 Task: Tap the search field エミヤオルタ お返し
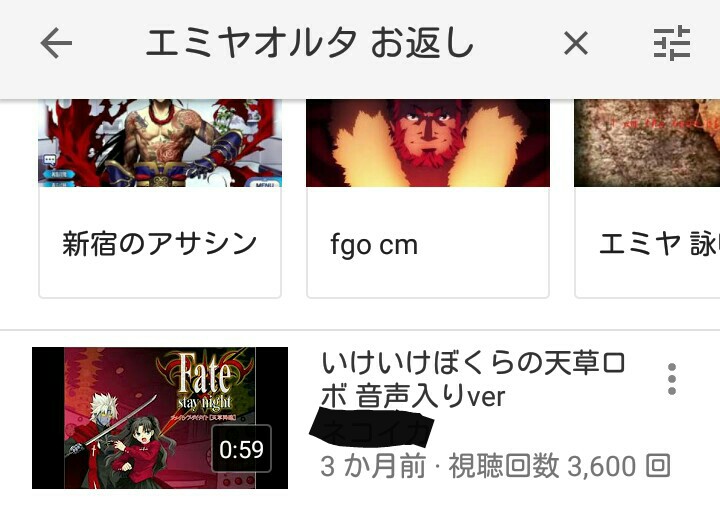309,43
